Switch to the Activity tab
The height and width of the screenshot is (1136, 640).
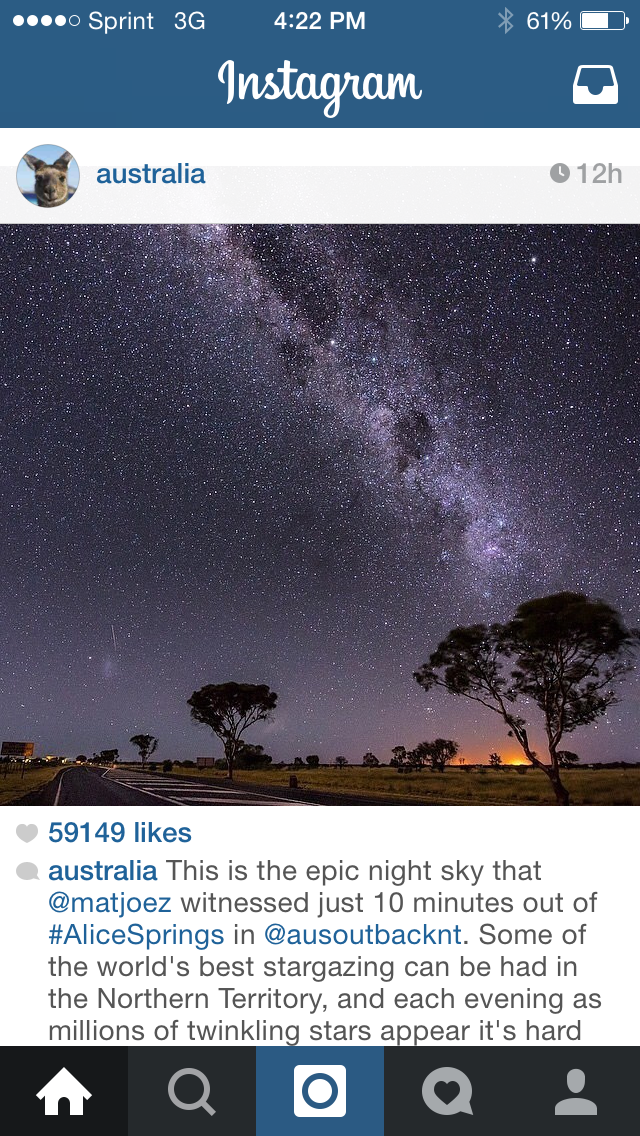pyautogui.click(x=448, y=1091)
